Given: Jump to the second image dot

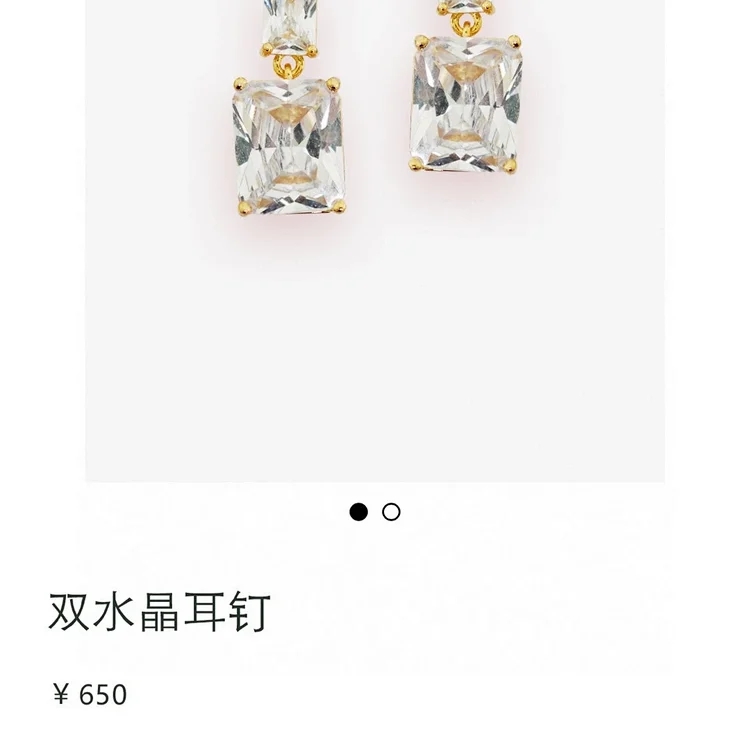Looking at the screenshot, I should tap(391, 512).
